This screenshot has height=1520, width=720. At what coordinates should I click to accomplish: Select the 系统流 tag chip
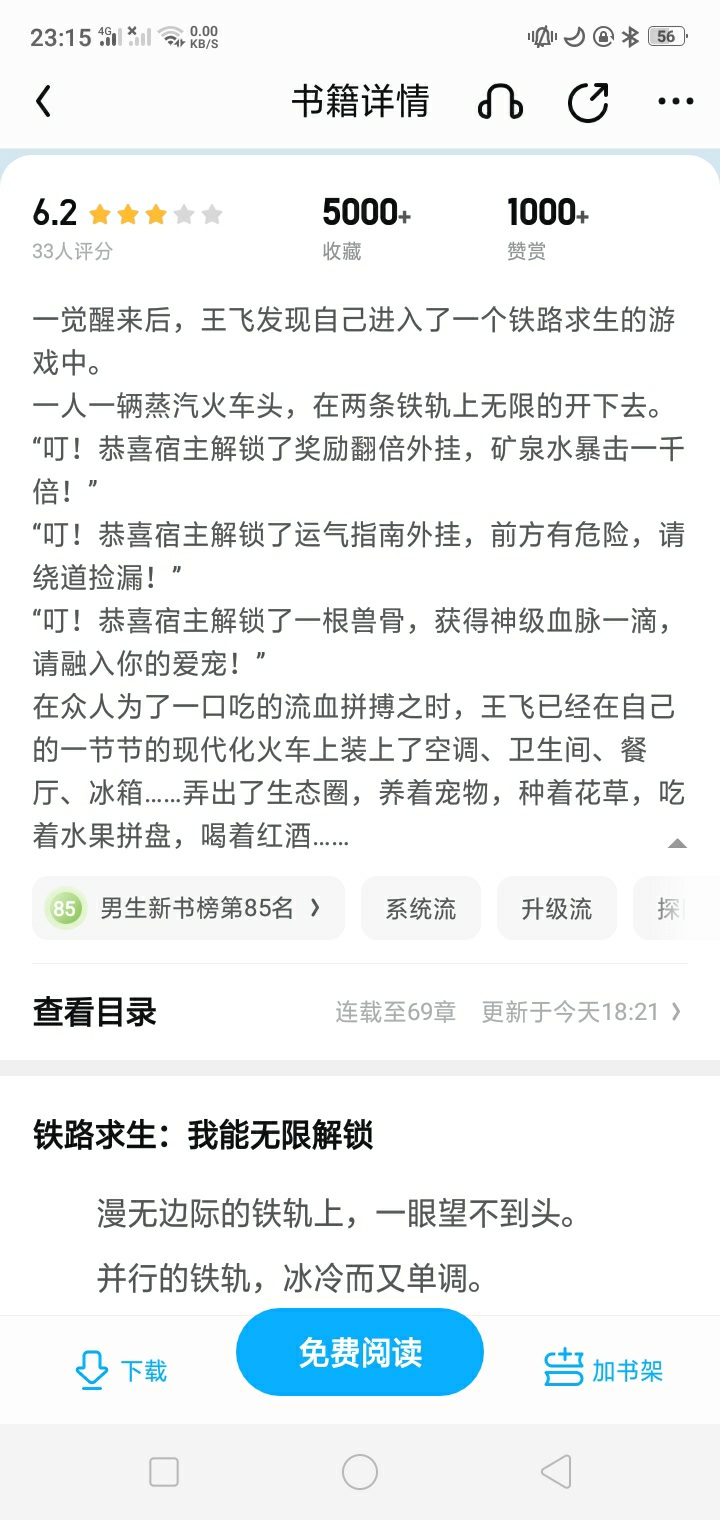[x=421, y=908]
